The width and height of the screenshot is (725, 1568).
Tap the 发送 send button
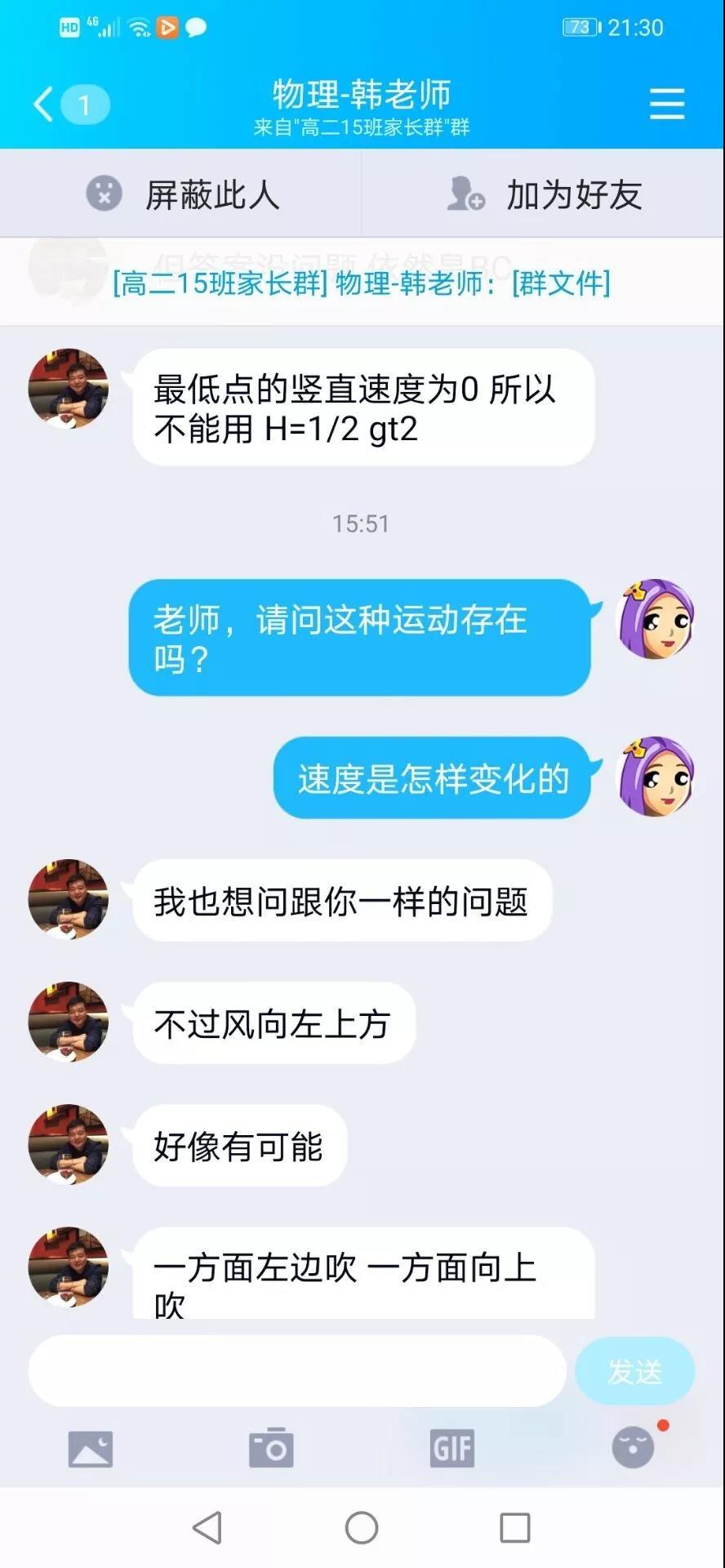point(634,1371)
